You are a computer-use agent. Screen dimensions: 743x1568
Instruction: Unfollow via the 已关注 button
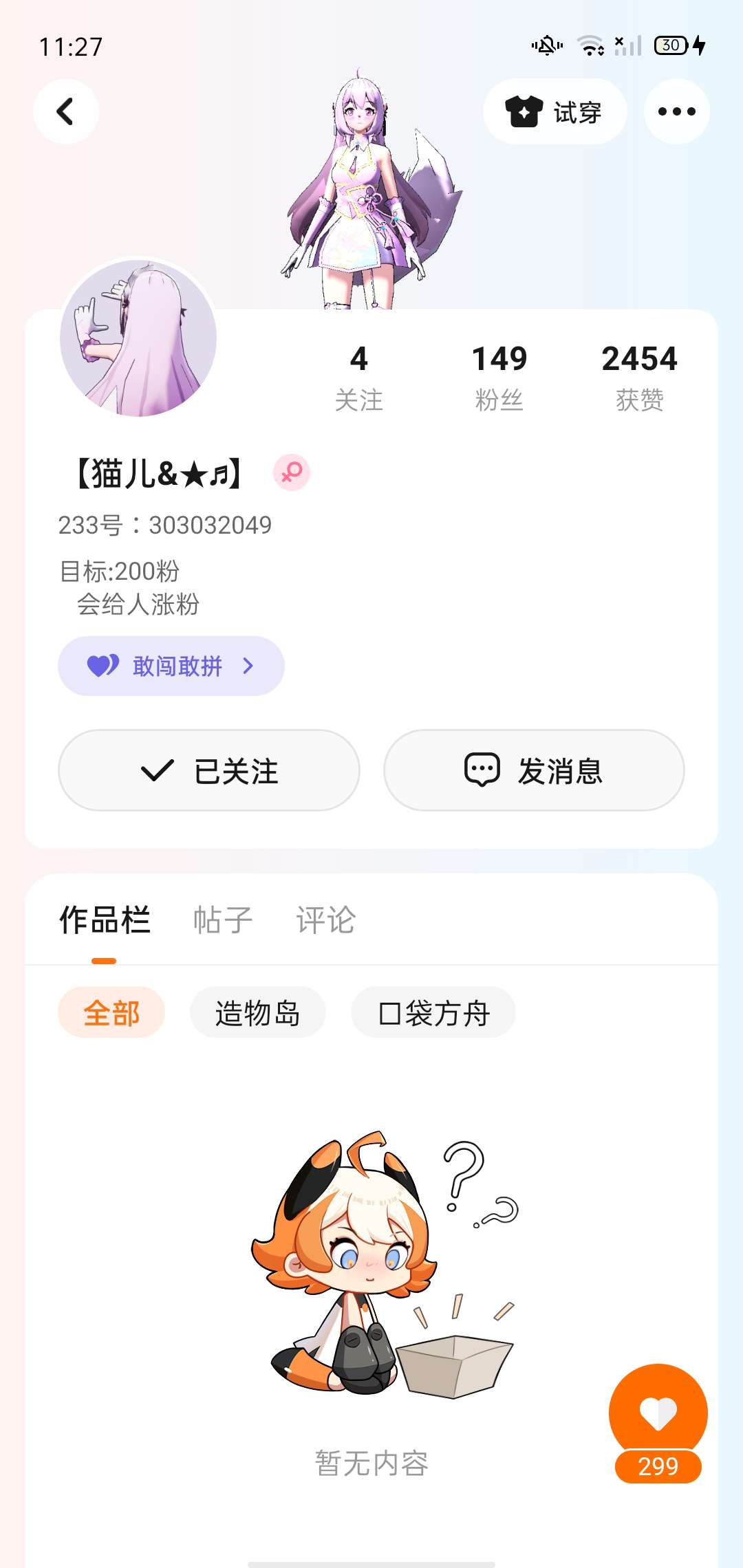point(209,770)
